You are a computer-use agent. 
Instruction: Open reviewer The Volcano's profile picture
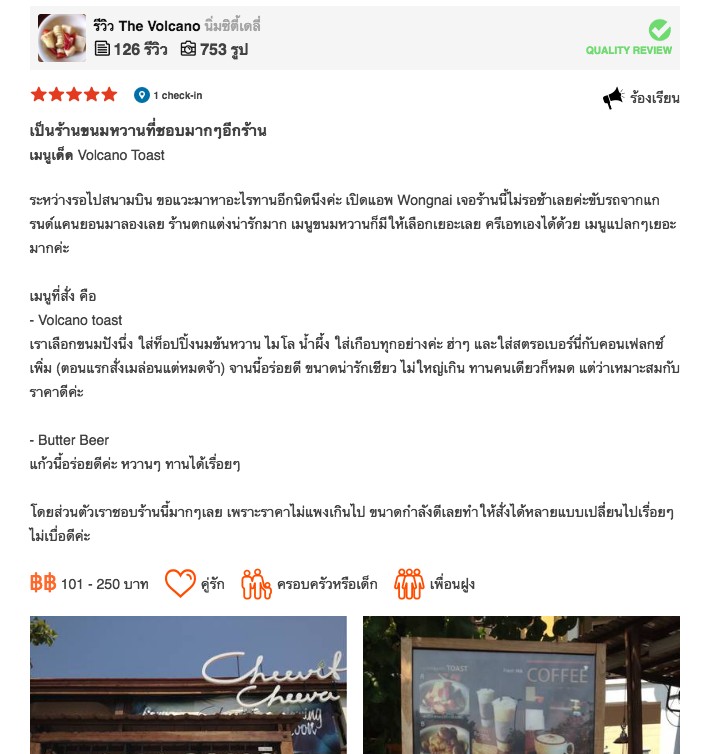(x=62, y=38)
